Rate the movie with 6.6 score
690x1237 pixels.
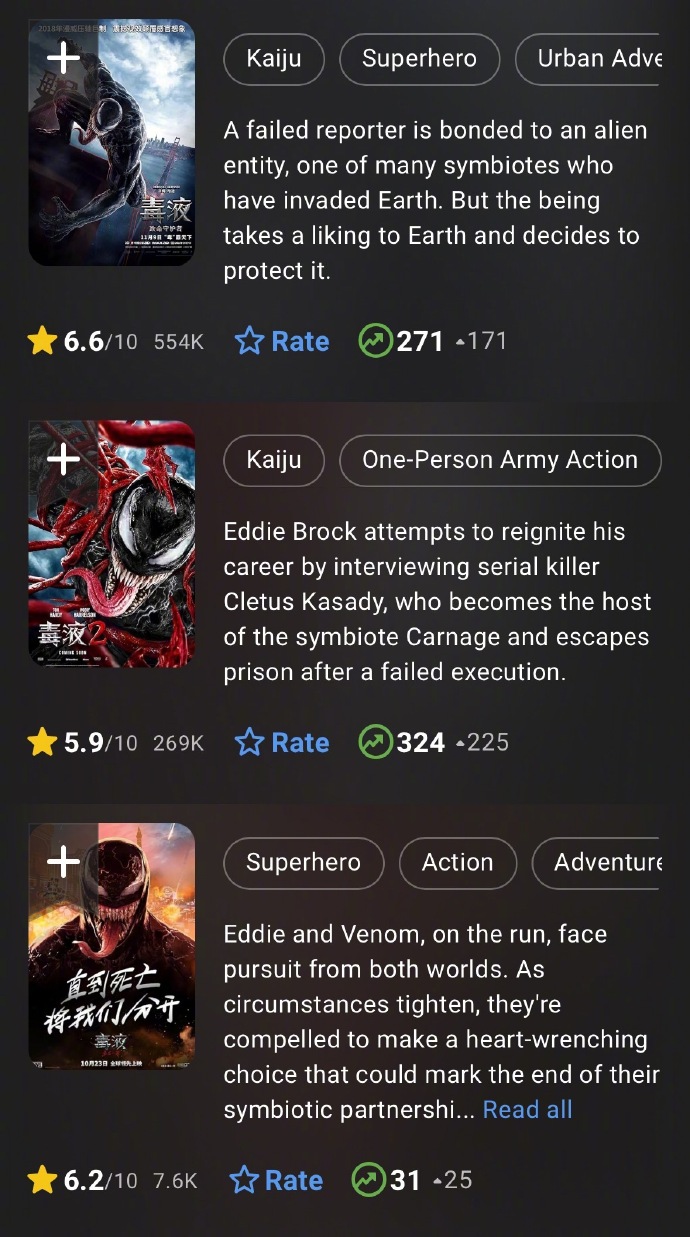pos(282,342)
